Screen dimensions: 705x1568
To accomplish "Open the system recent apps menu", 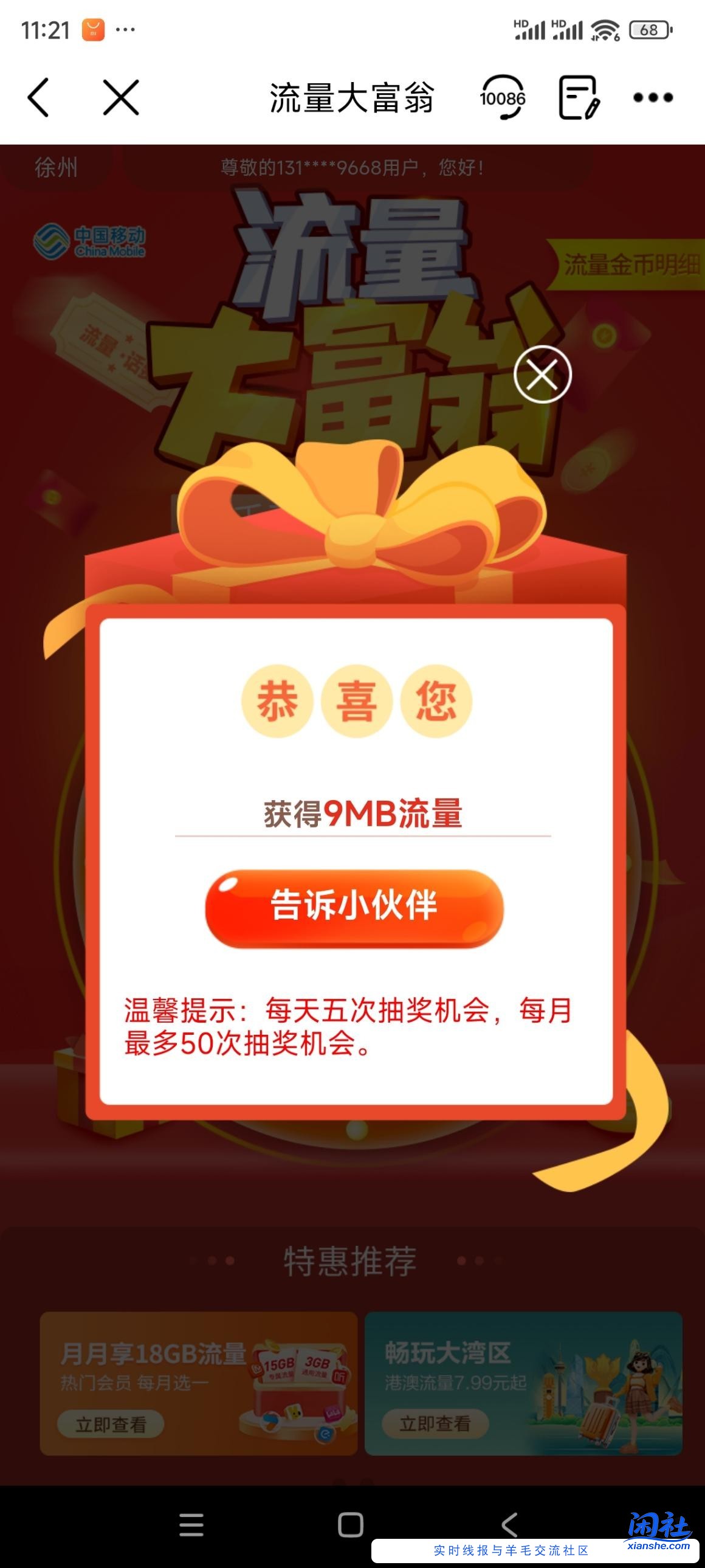I will pos(191,1525).
